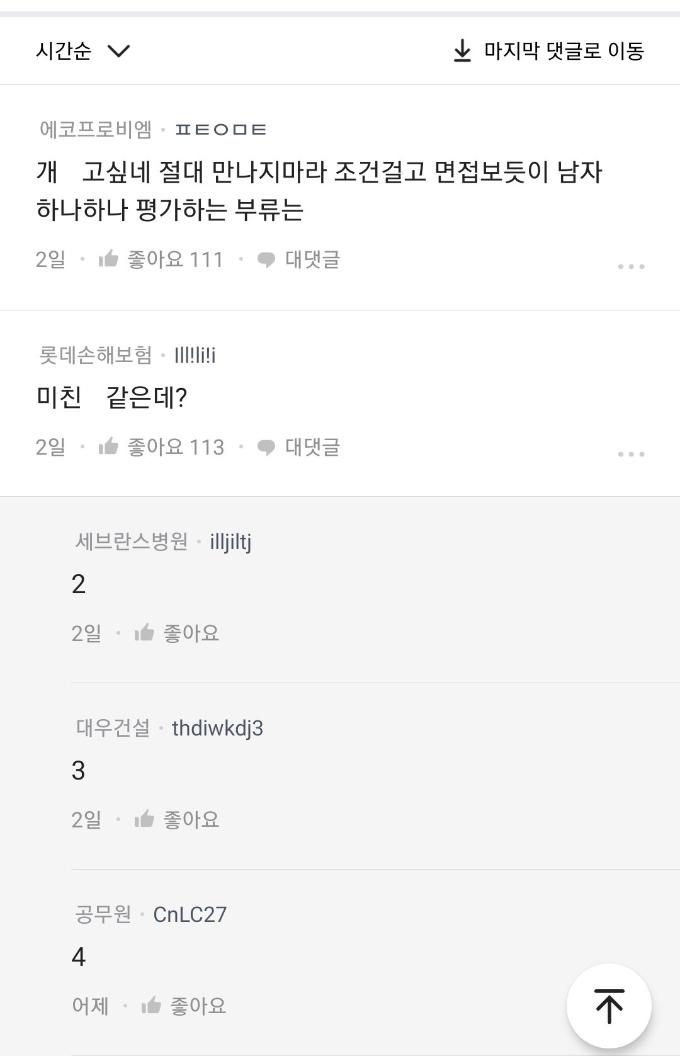Reply to the 에코프로비엠 comment
This screenshot has height=1056, width=680.
(x=298, y=260)
